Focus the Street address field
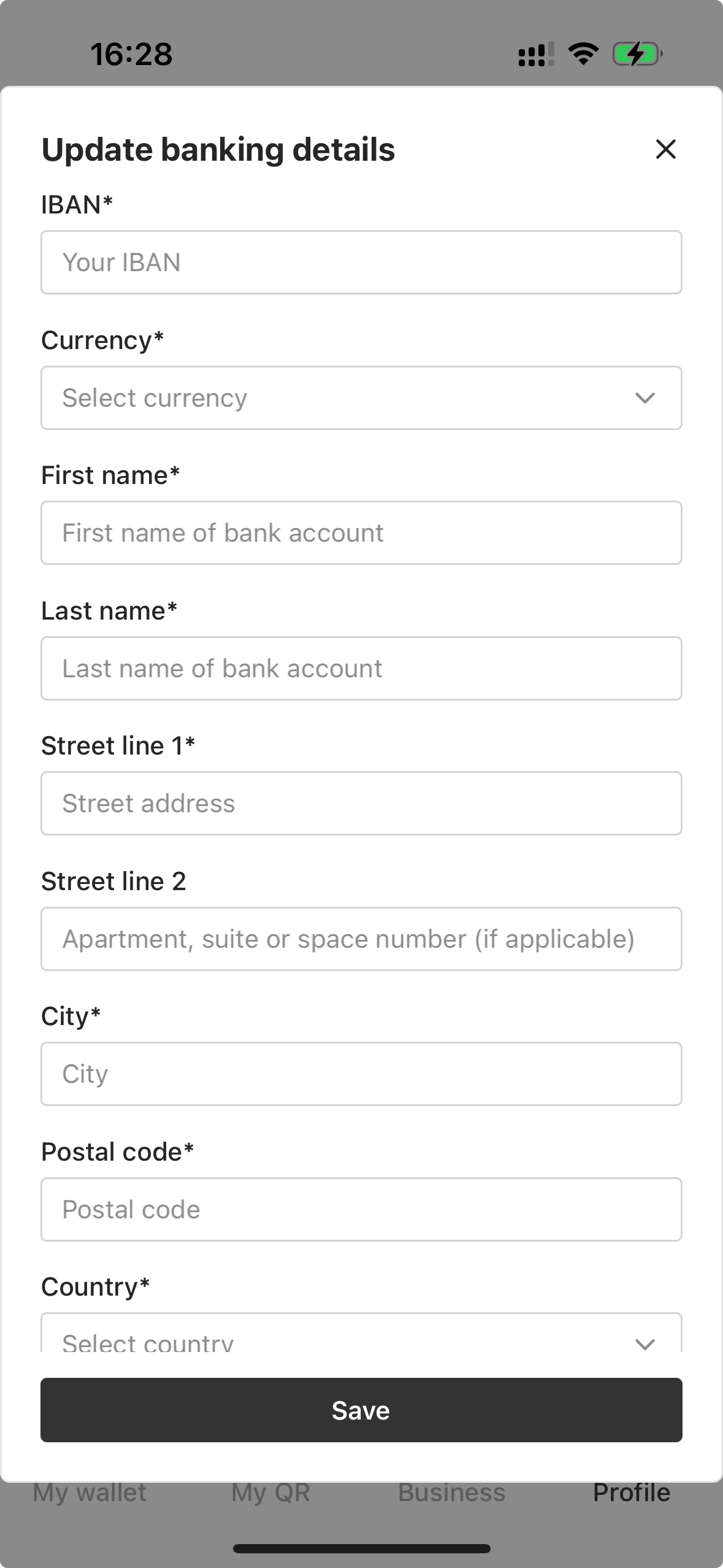Viewport: 723px width, 1568px height. pyautogui.click(x=361, y=803)
